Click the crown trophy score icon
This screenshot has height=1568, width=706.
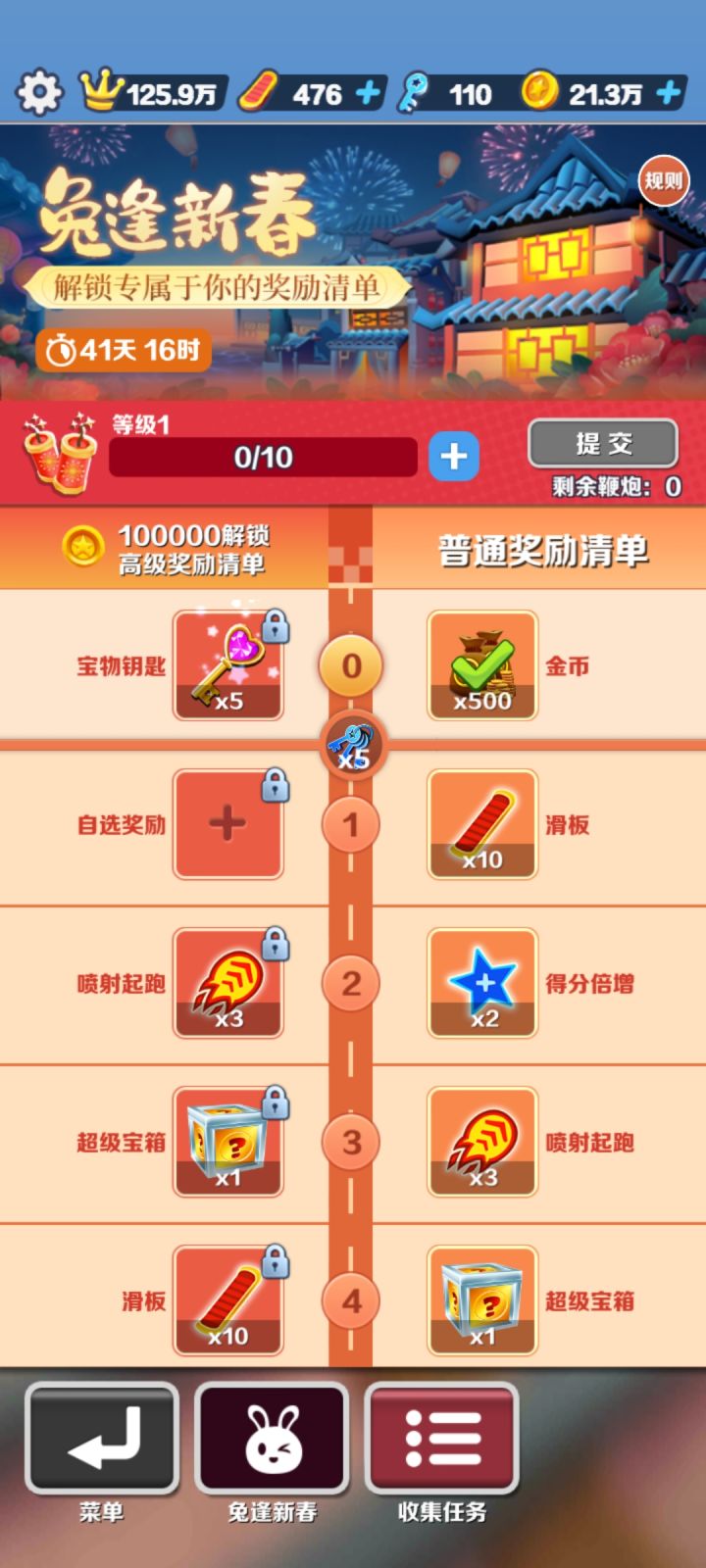(x=103, y=91)
